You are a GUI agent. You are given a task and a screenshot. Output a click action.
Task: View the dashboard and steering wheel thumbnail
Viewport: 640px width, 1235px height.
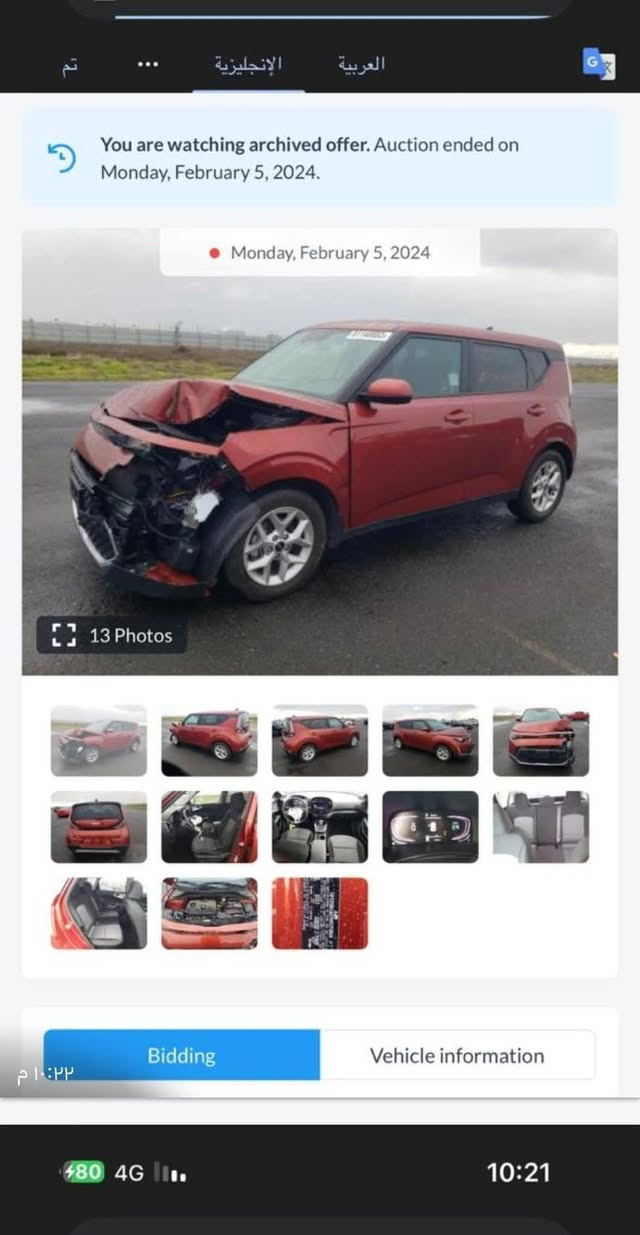(x=320, y=827)
